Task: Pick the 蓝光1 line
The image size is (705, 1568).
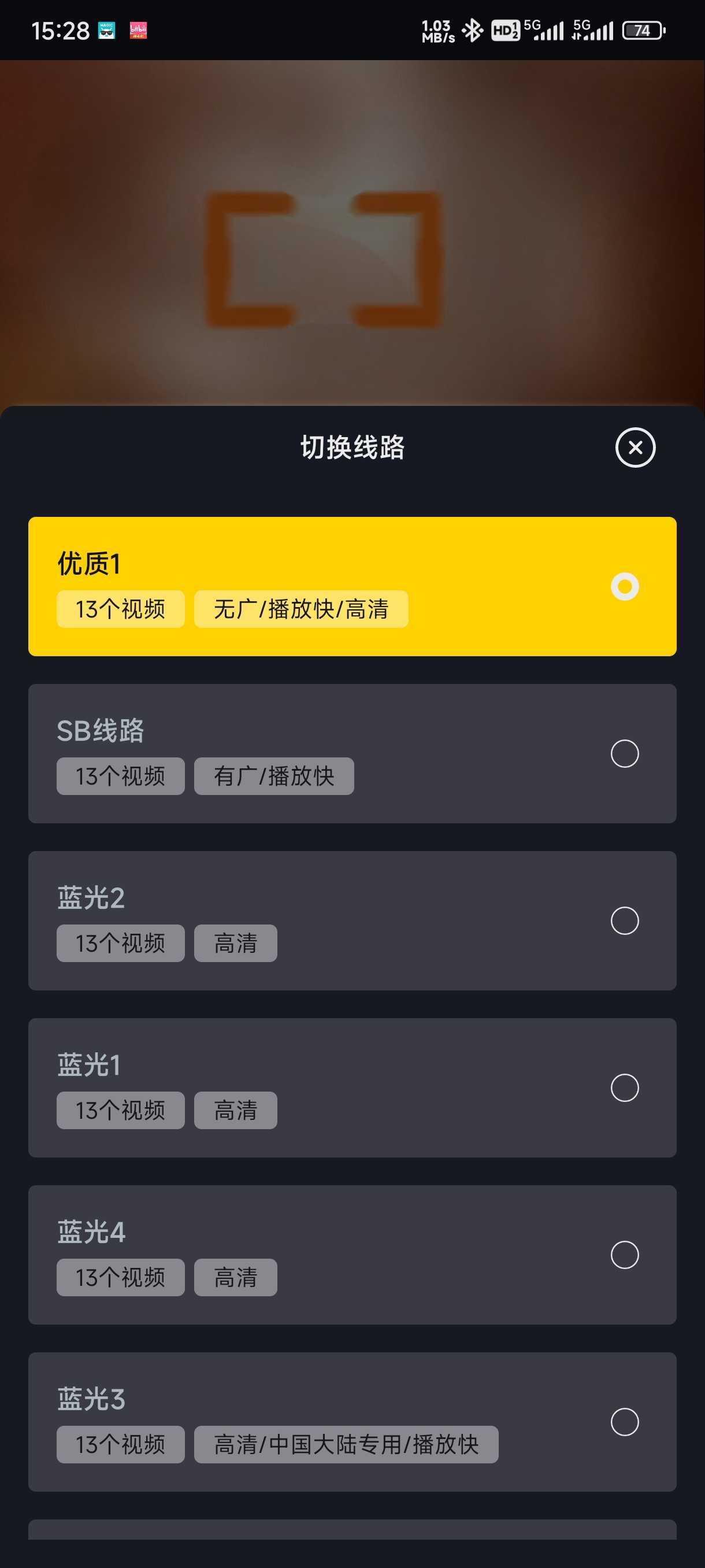Action: [351, 1087]
